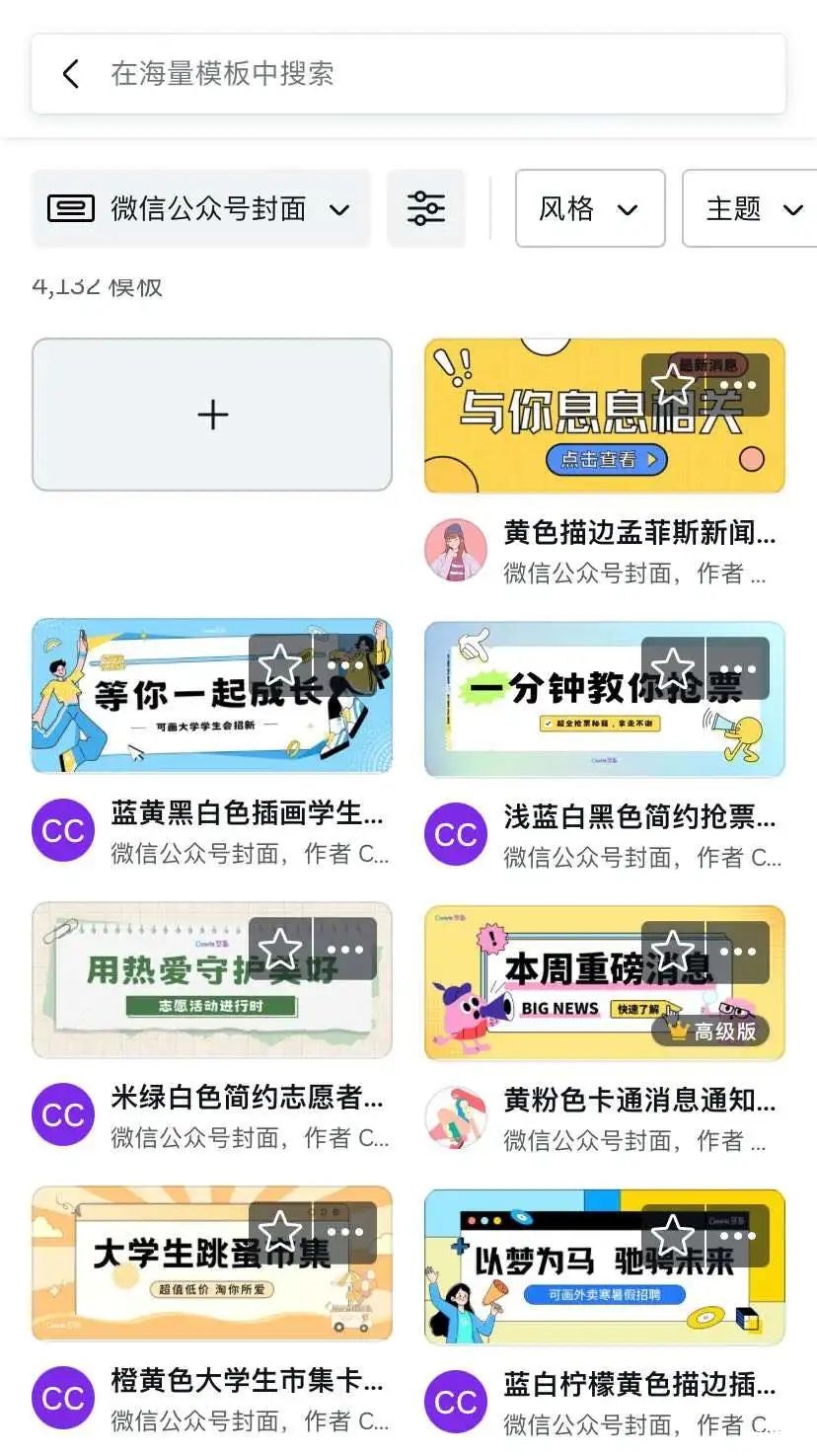Tap the 在海量模板中搜索 search field
This screenshot has height=1456, width=817.
pos(296,73)
